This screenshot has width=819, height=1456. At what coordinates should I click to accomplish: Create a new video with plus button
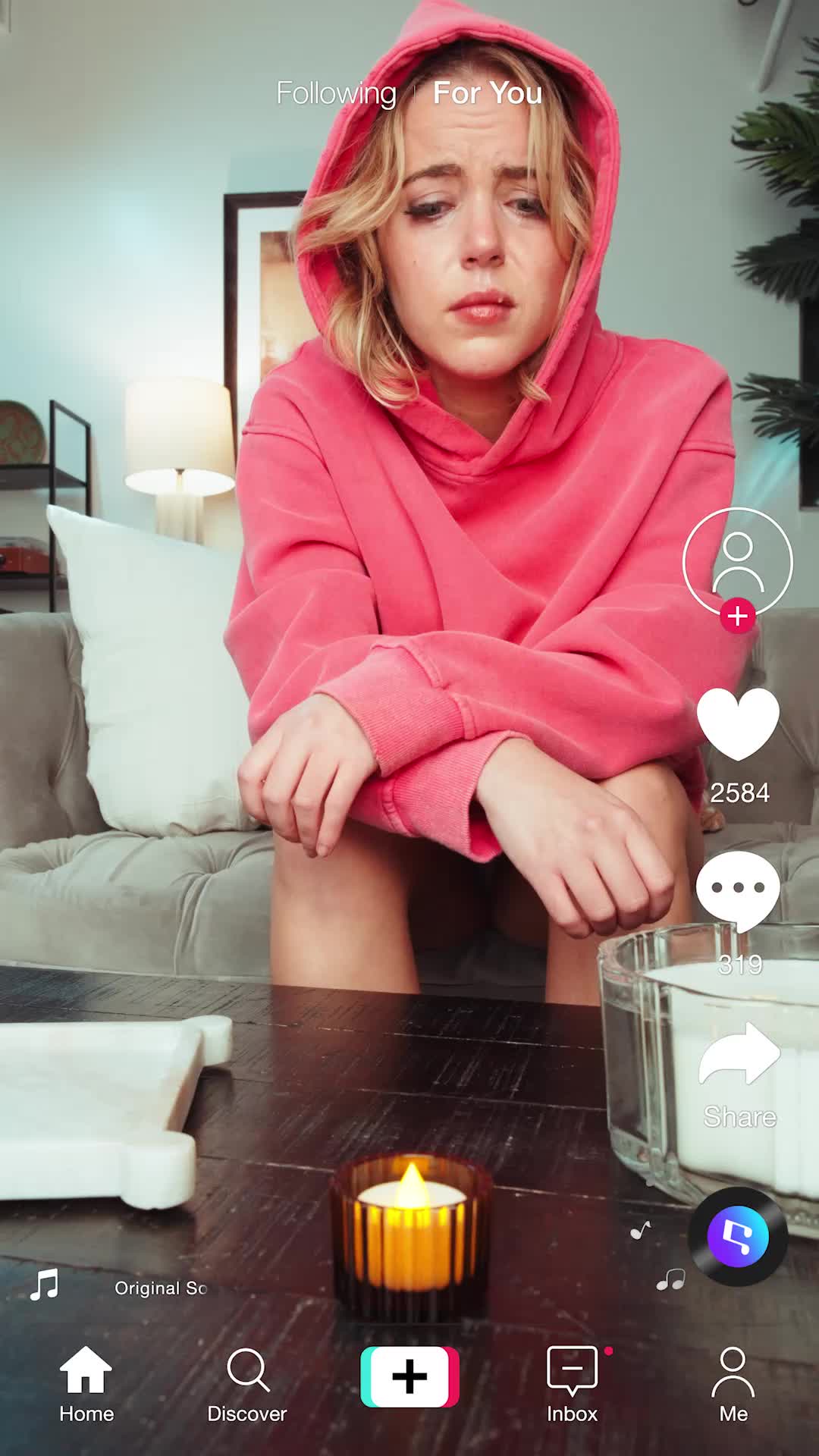[409, 1376]
